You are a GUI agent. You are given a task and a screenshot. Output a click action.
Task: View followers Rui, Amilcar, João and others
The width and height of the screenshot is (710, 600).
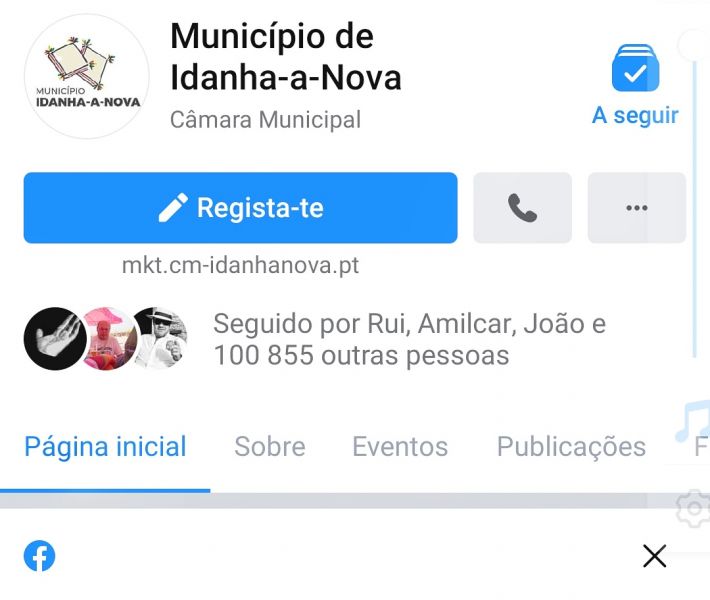pos(408,339)
